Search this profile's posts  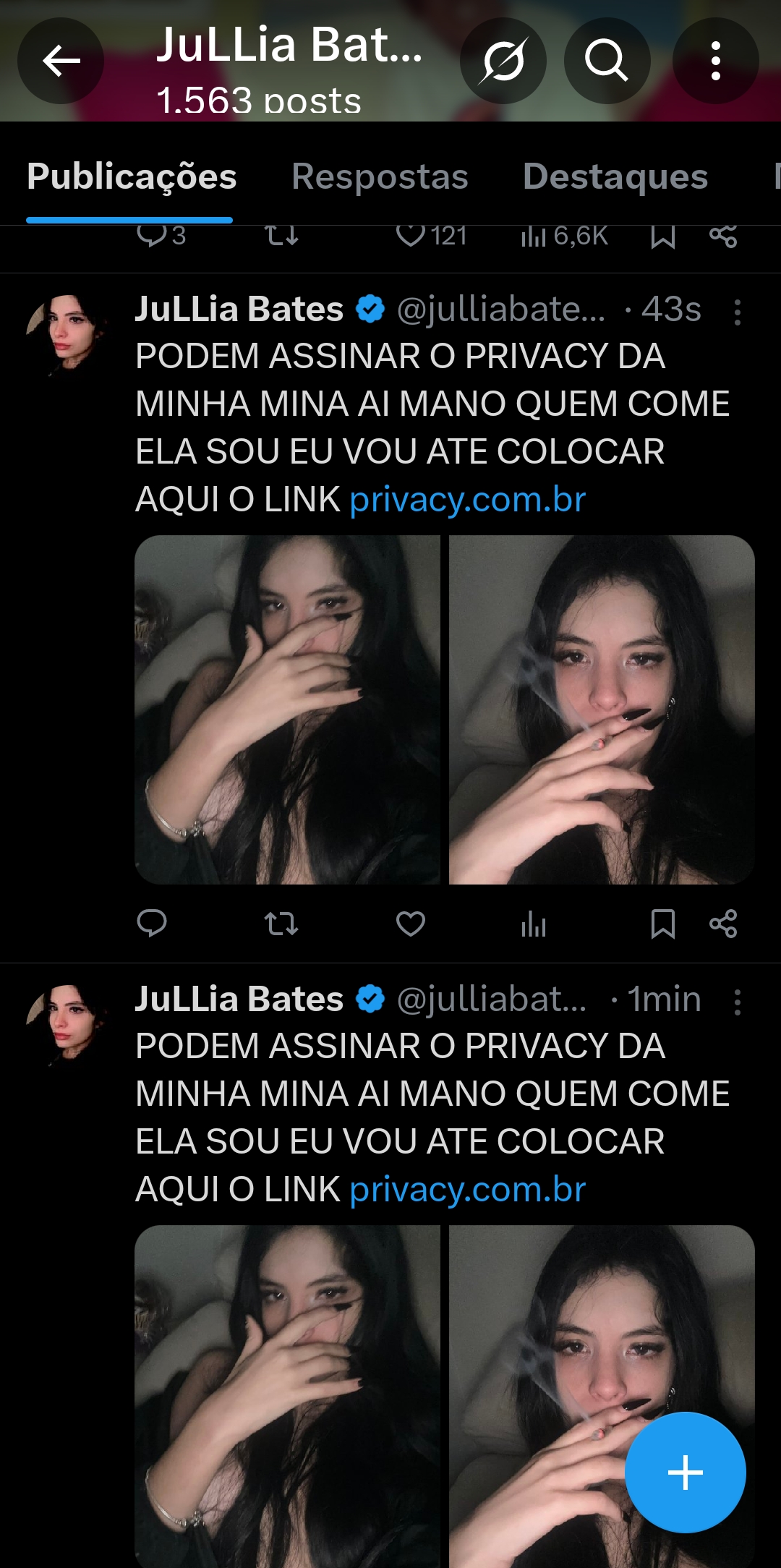click(x=607, y=61)
